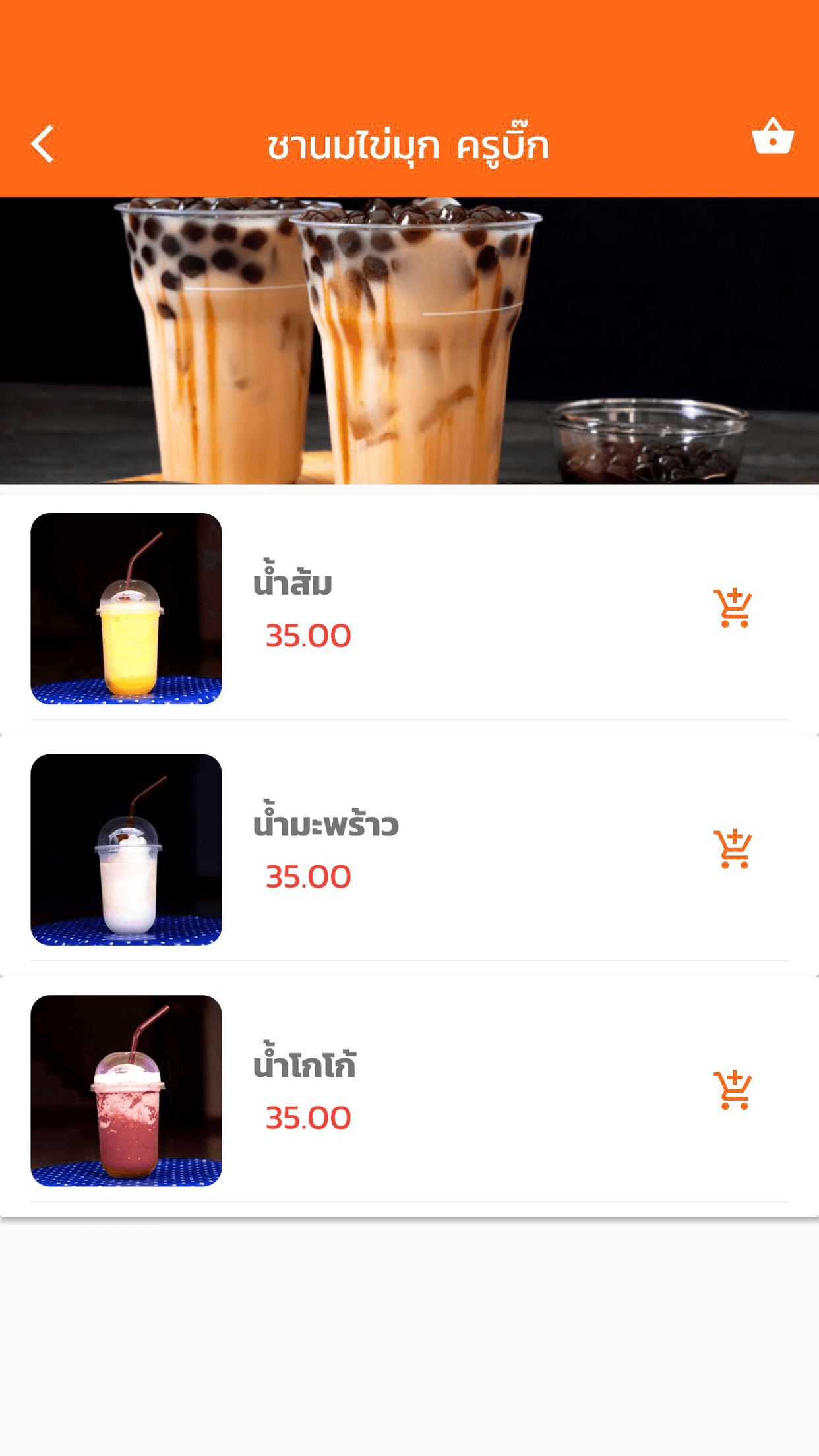Screen dimensions: 819x1456
Task: Open the น้ำส้ม drink photo
Action: coord(126,609)
